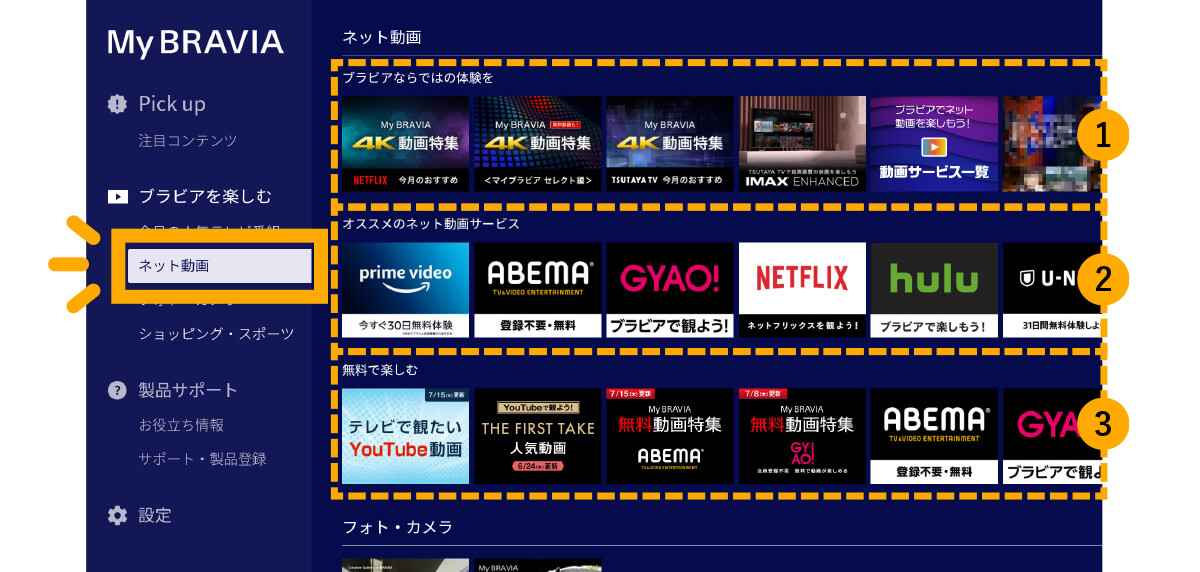The height and width of the screenshot is (572, 1200).
Task: Launch prime video 30日無料体験 tile
Action: 405,290
